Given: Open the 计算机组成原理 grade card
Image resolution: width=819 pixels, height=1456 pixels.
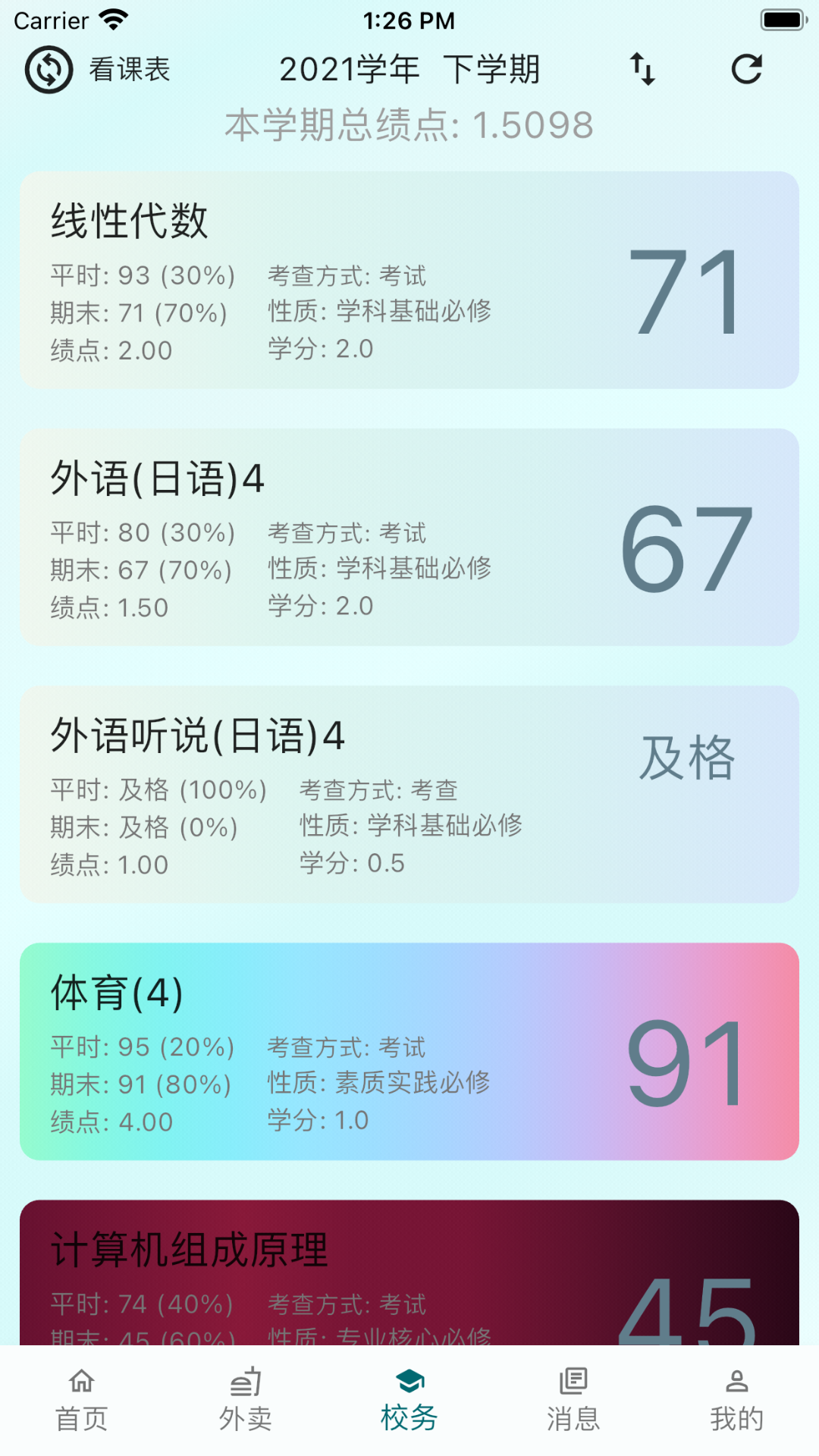Looking at the screenshot, I should pos(409,1282).
